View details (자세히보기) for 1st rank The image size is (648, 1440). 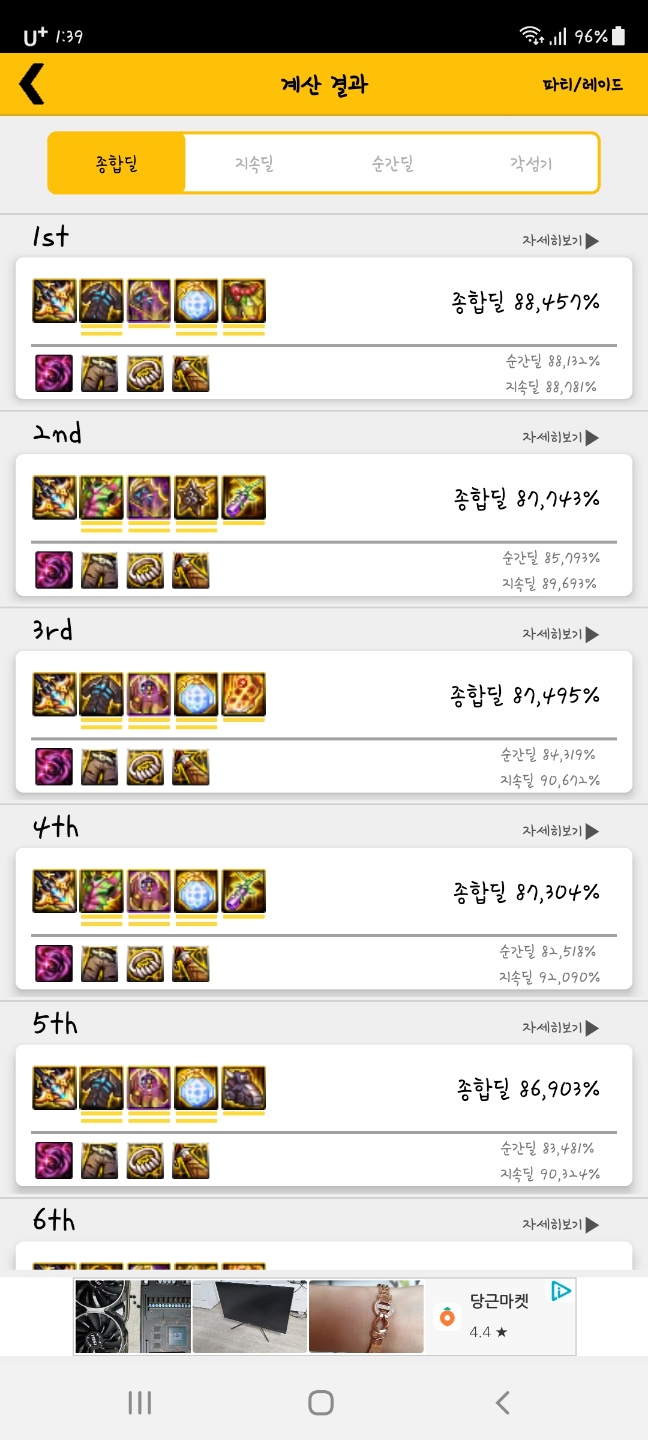pyautogui.click(x=560, y=241)
